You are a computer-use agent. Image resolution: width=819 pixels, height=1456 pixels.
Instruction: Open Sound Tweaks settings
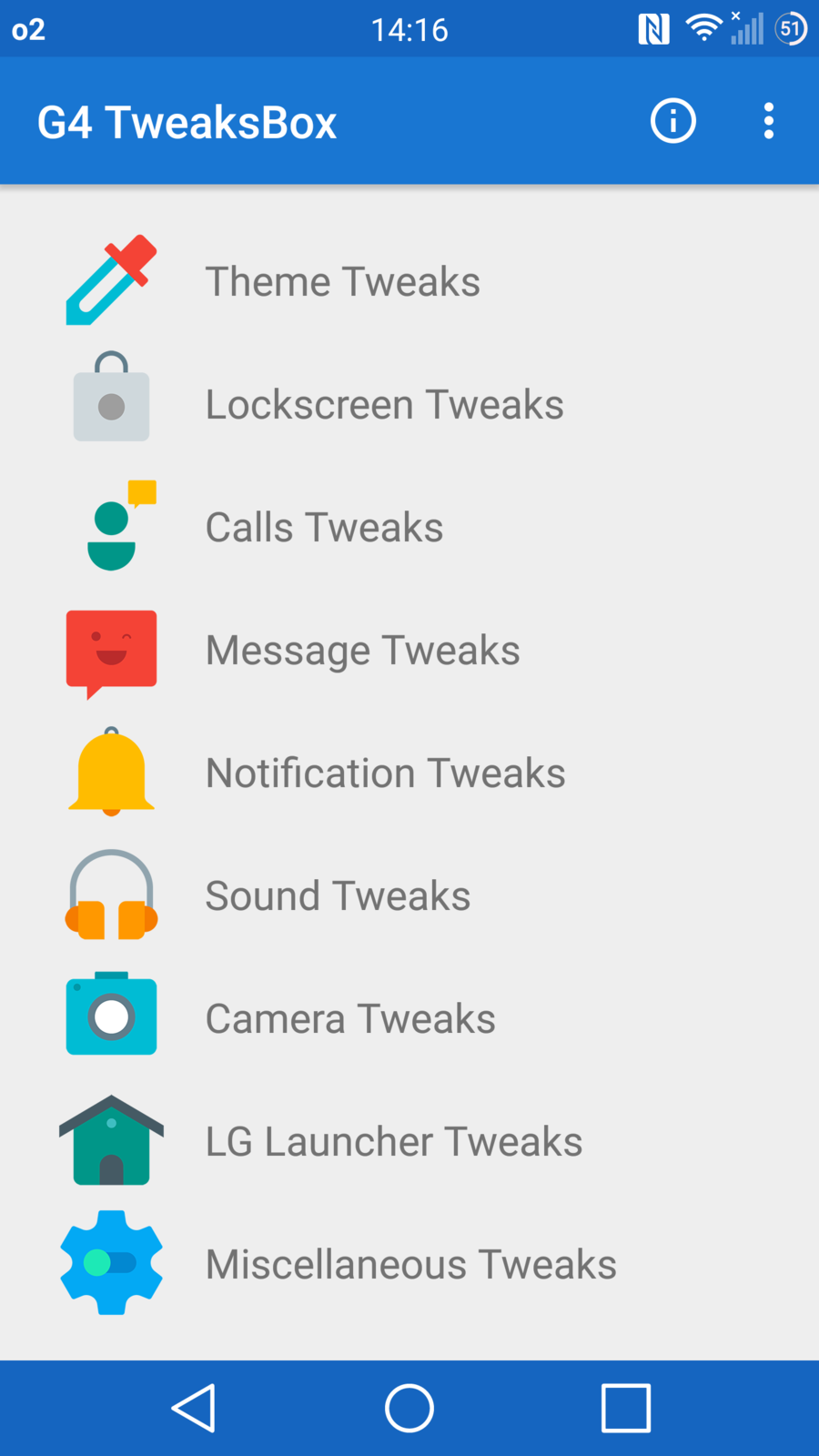point(338,895)
